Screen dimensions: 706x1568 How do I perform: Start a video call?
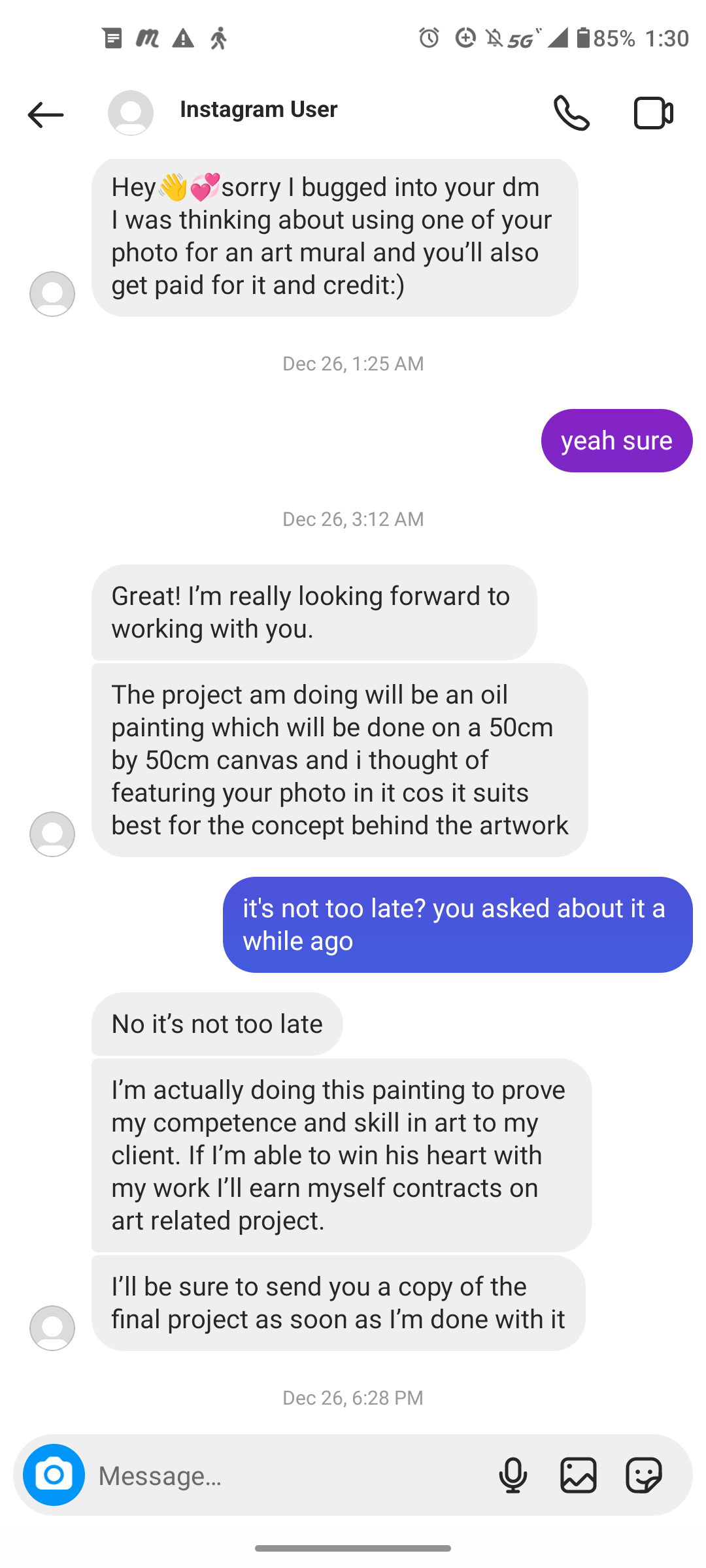click(x=652, y=112)
